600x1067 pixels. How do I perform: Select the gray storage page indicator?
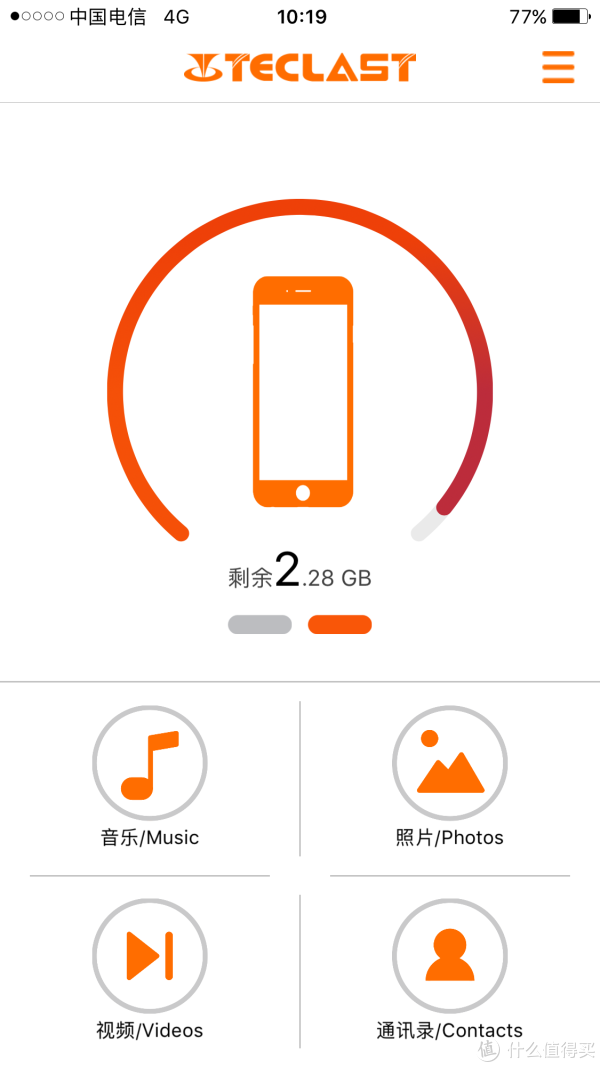(260, 624)
